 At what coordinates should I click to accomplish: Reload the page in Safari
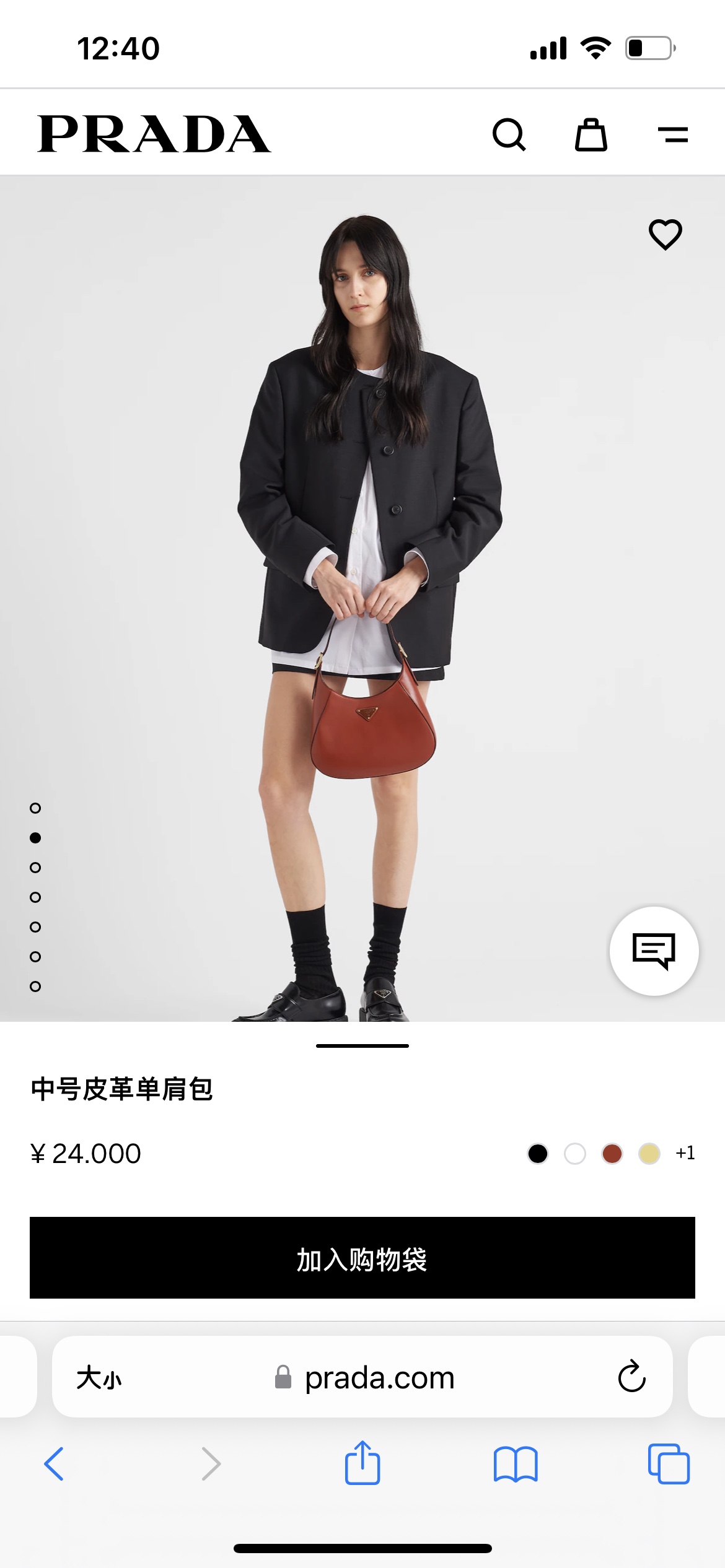pyautogui.click(x=632, y=1376)
